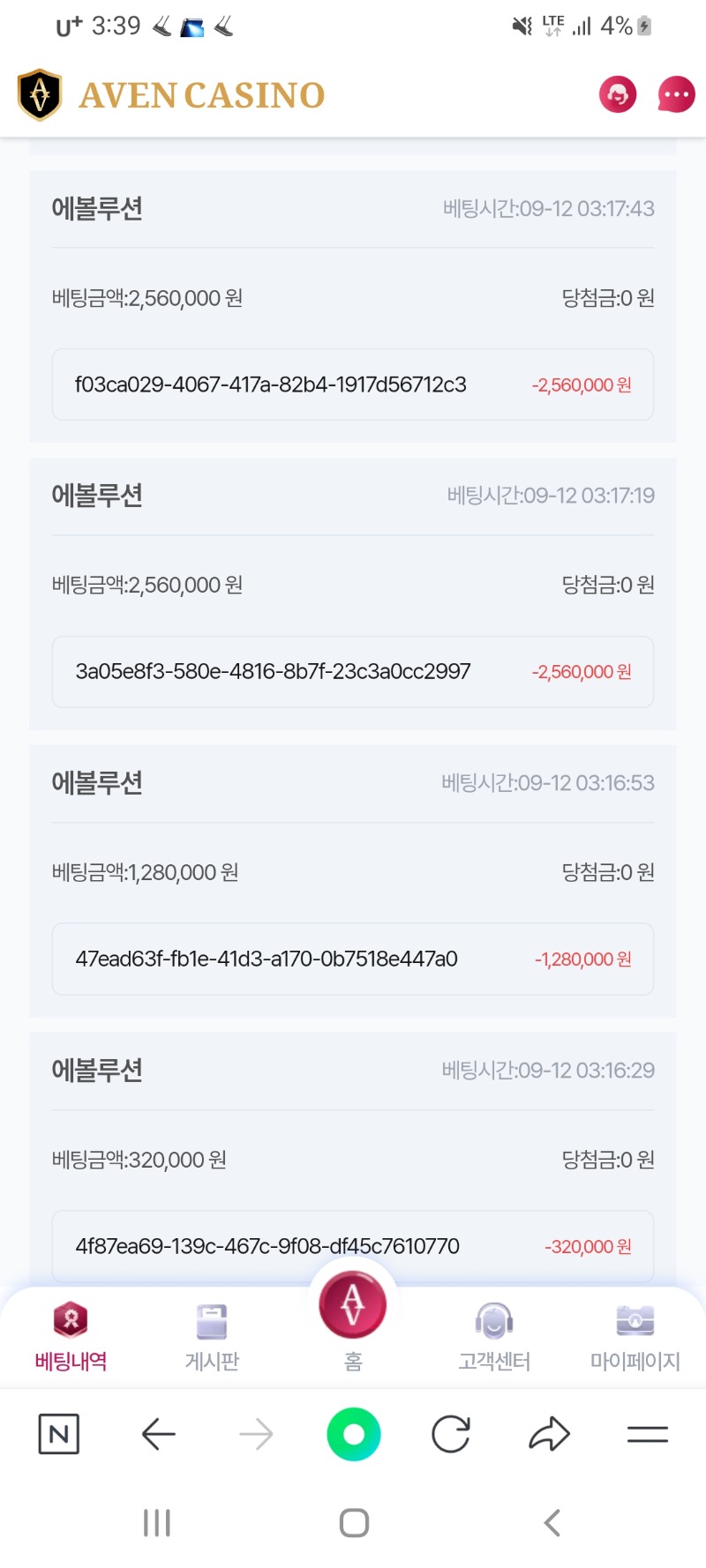Open the customer support headset icon
Image resolution: width=706 pixels, height=1568 pixels.
tap(618, 94)
